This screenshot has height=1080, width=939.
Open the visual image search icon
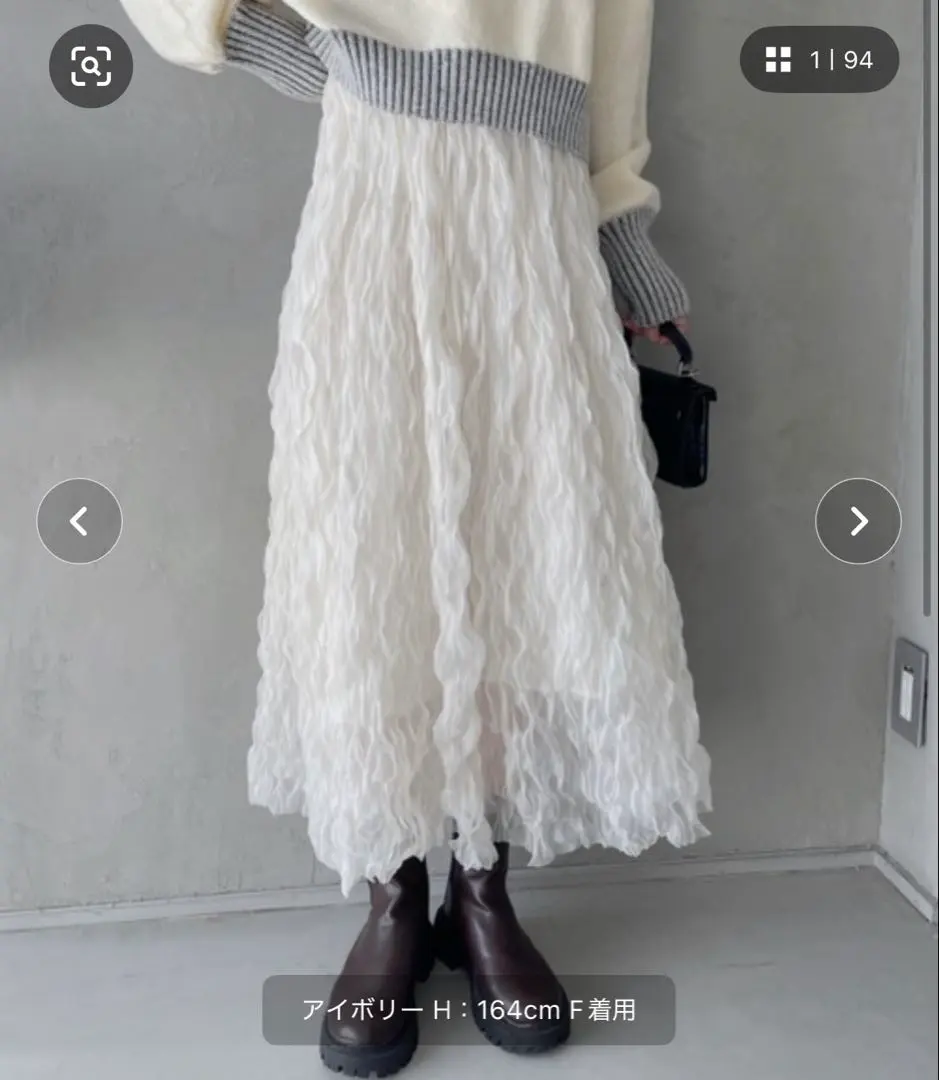(91, 66)
